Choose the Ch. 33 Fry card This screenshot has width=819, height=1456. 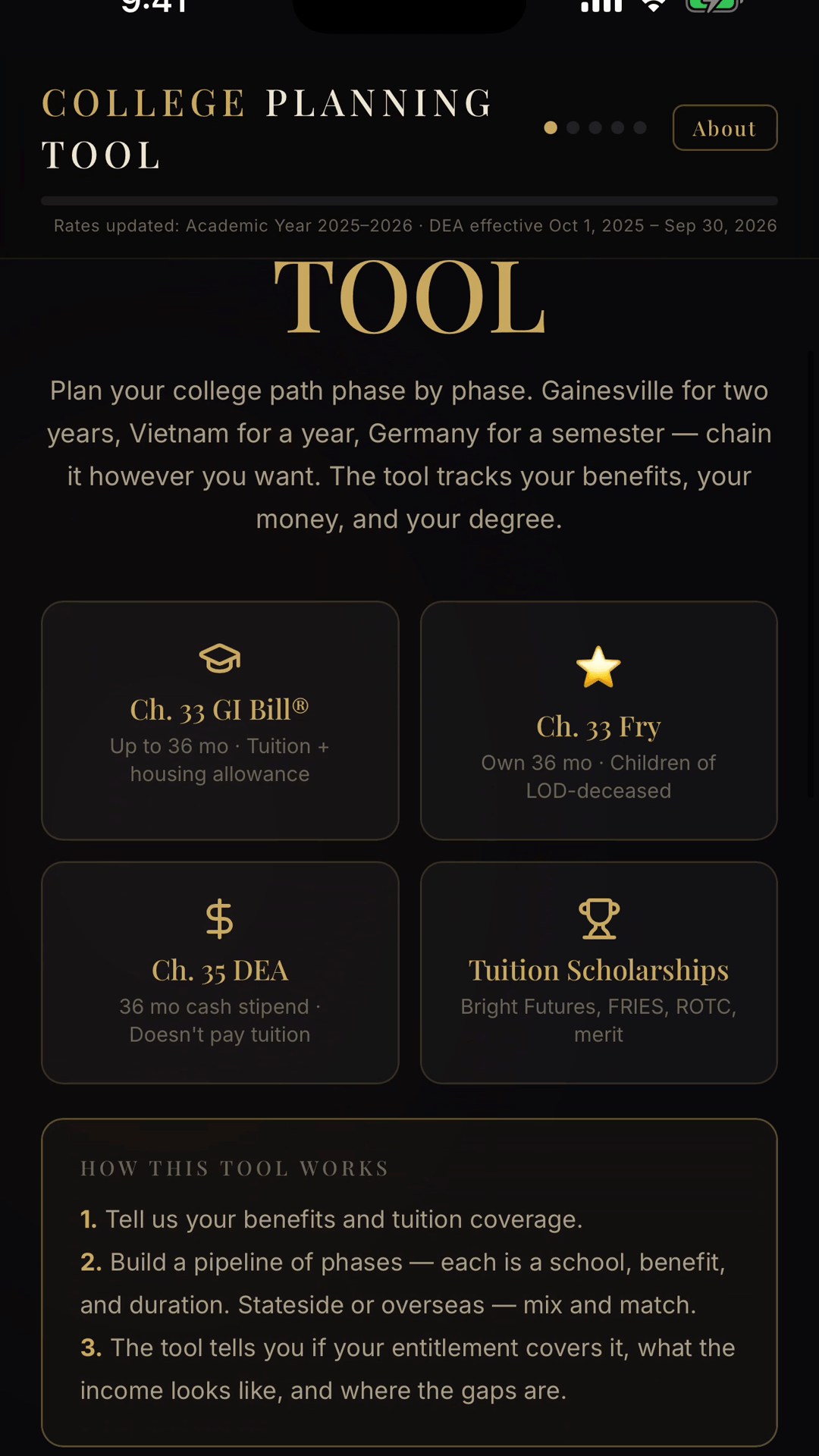tap(598, 720)
